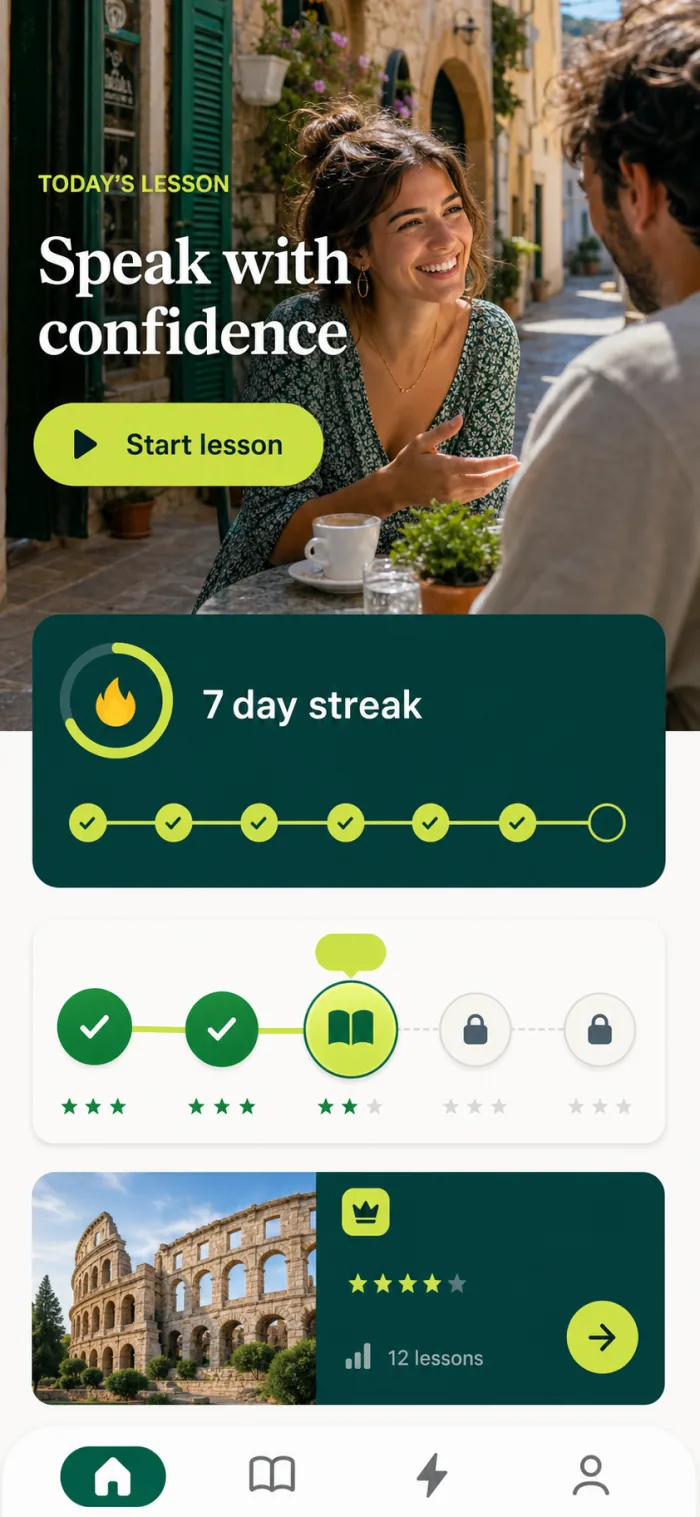
Task: Open the second completed lesson node
Action: (x=221, y=1029)
